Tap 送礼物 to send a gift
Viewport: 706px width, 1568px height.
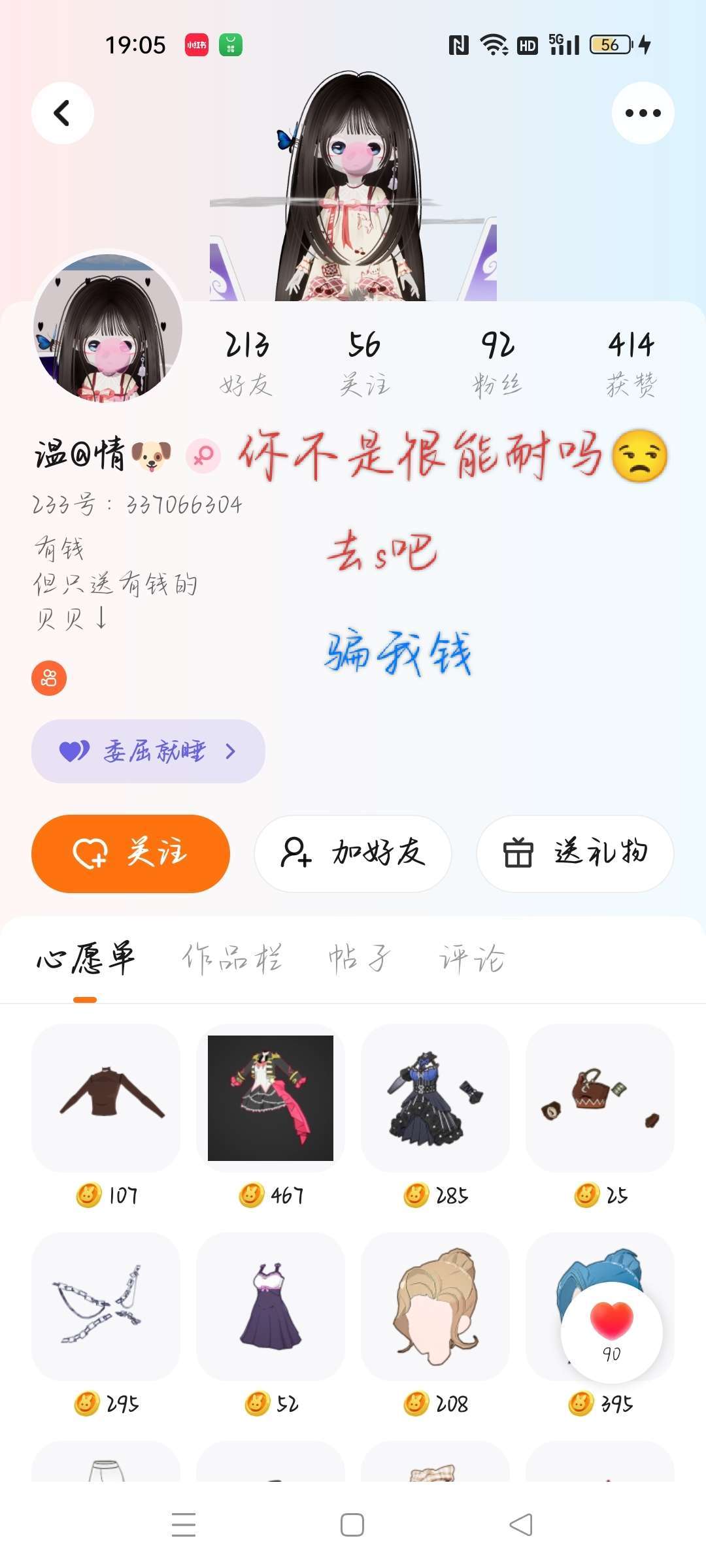pos(575,853)
